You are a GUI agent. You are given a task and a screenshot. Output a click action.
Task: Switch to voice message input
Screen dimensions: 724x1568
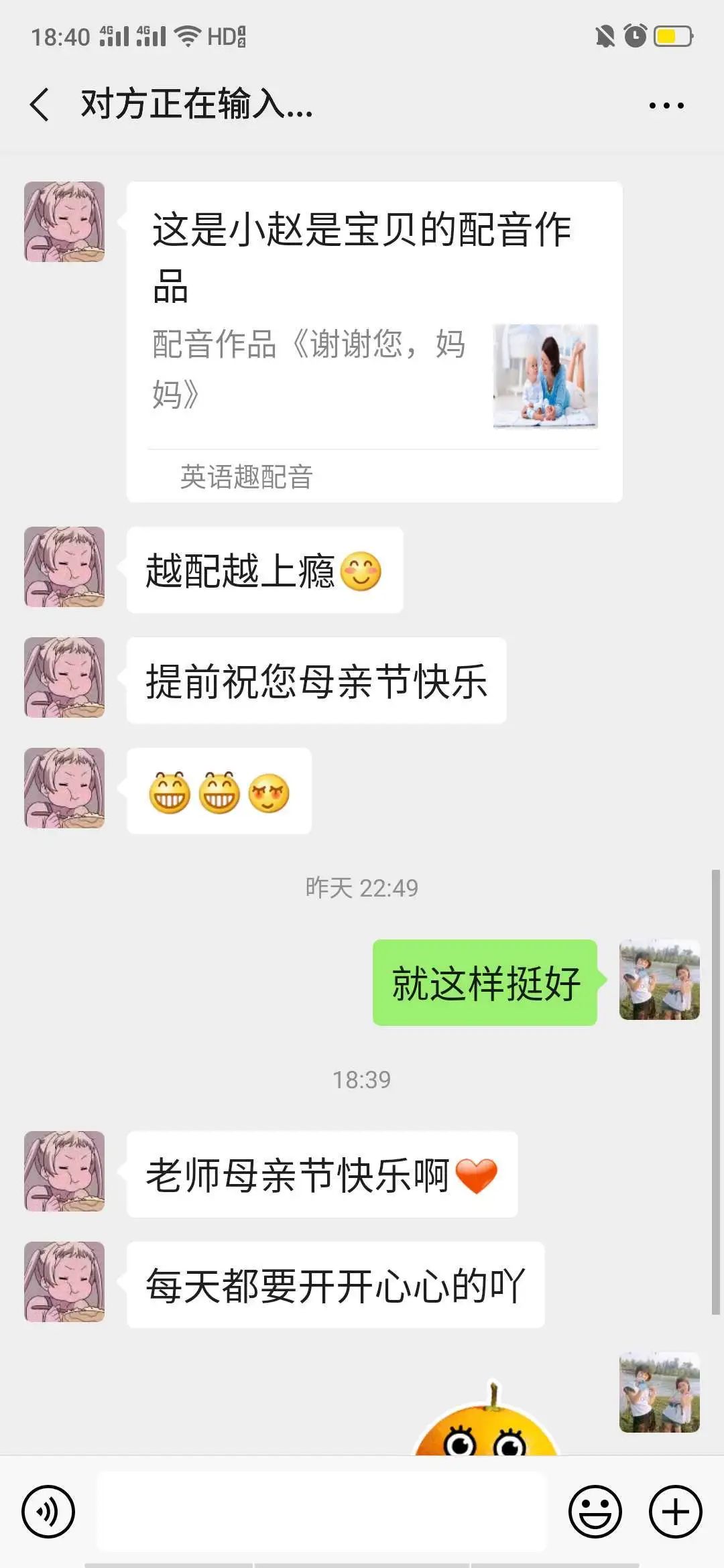48,1512
